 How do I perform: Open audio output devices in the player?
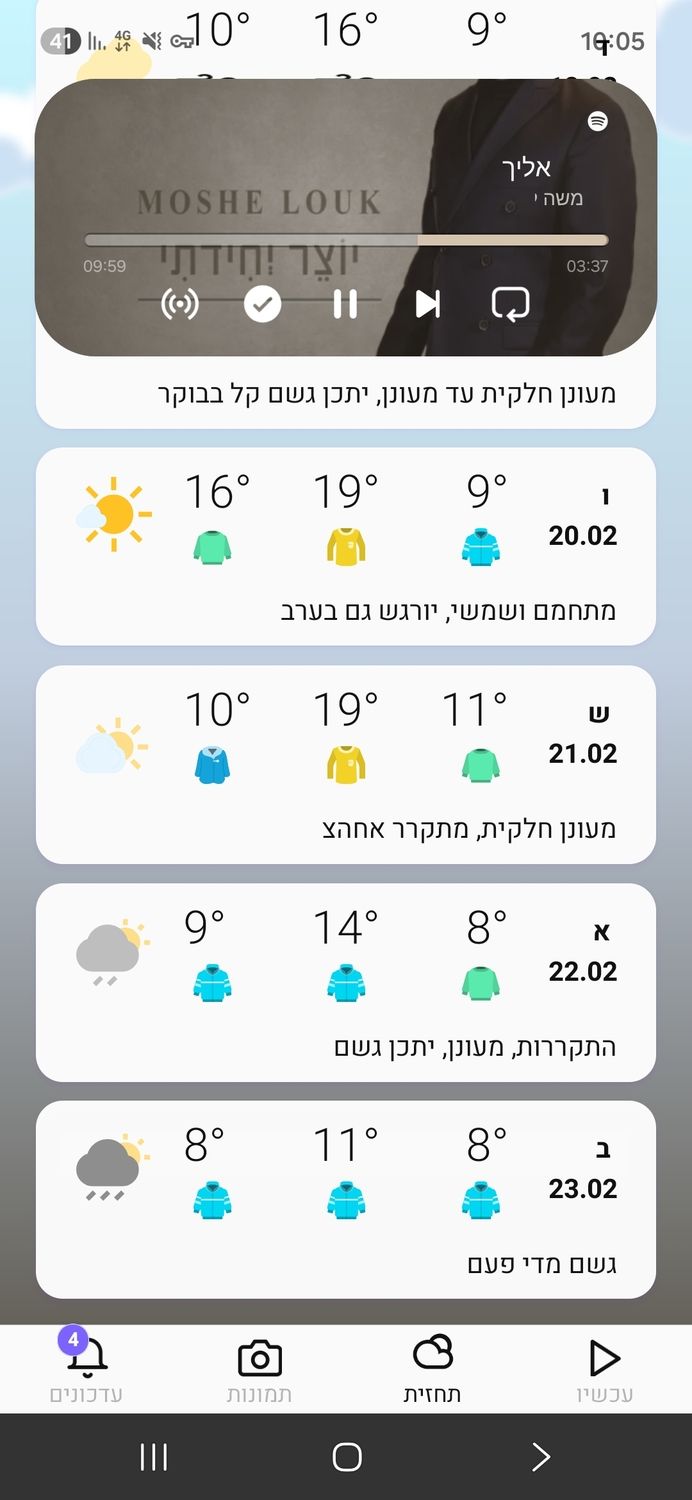click(180, 304)
